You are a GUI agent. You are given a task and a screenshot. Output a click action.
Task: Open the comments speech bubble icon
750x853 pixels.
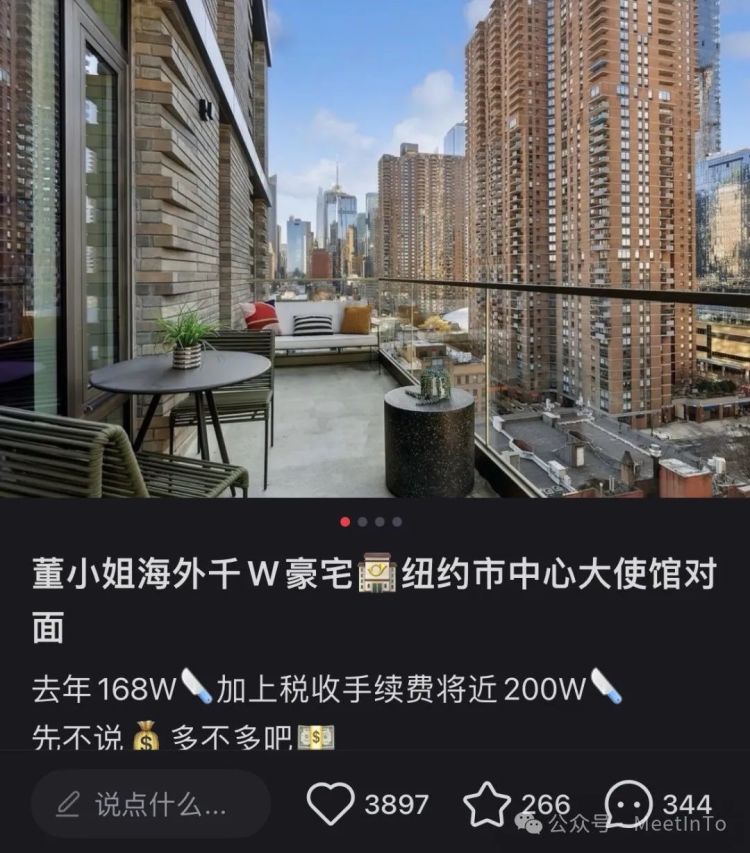[x=629, y=804]
